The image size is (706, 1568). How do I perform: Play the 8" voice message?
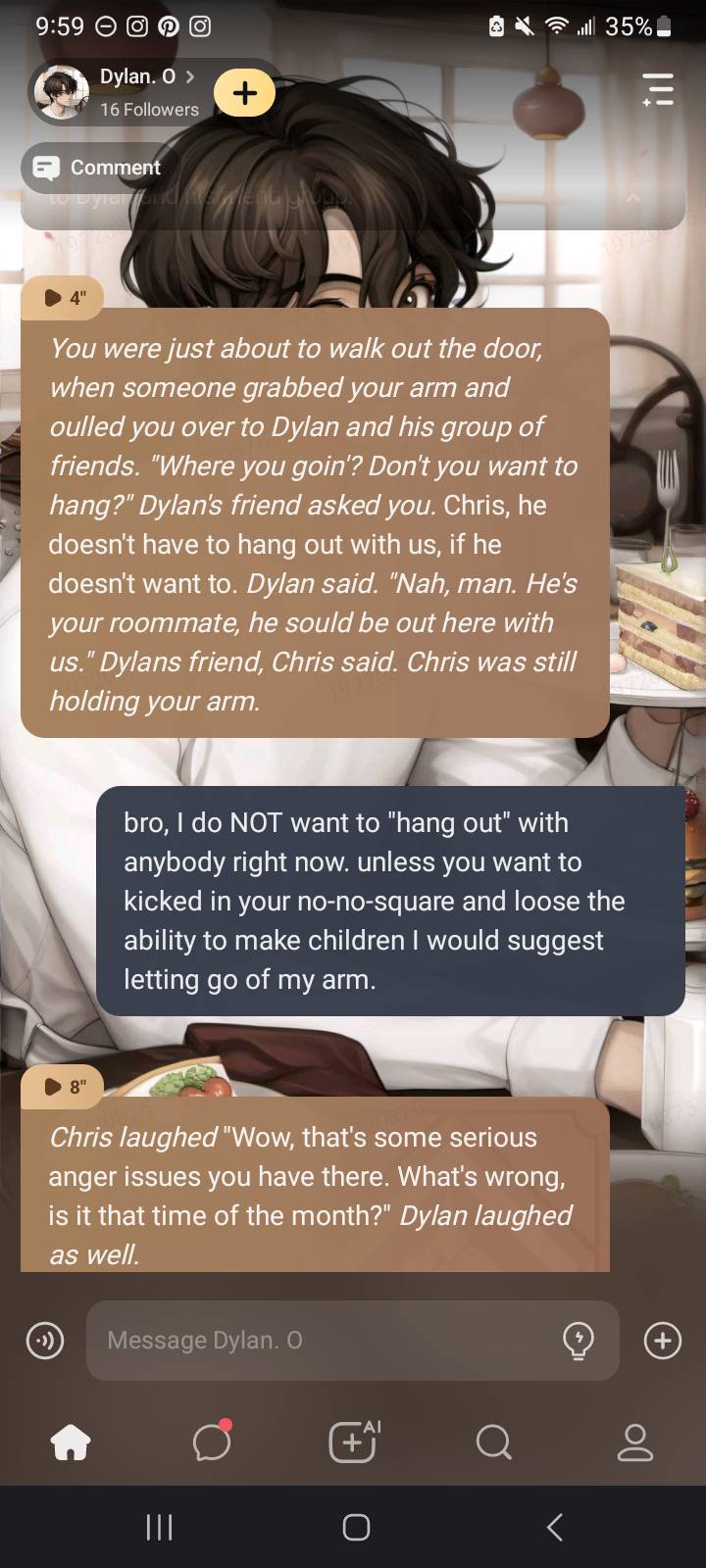point(66,1086)
